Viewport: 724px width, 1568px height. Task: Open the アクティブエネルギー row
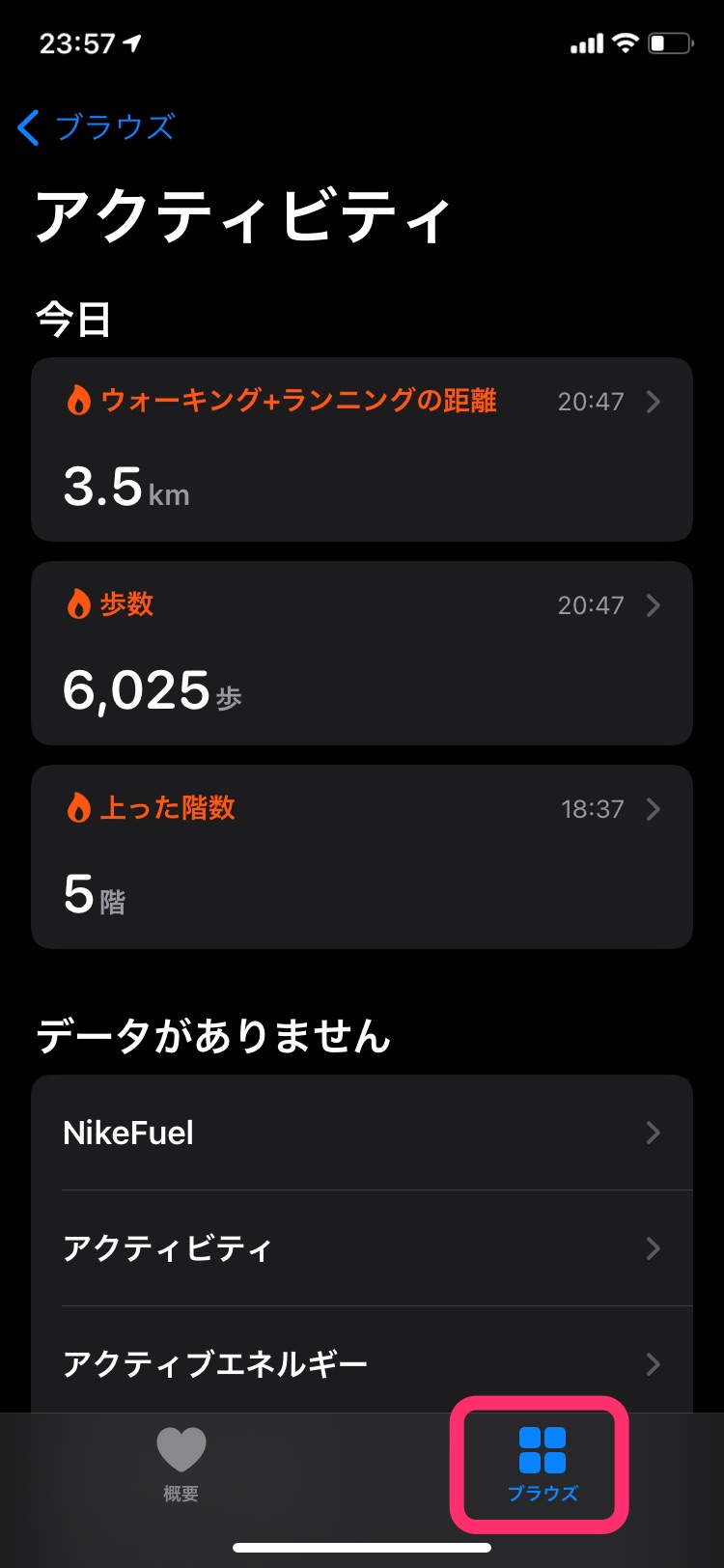point(362,1361)
